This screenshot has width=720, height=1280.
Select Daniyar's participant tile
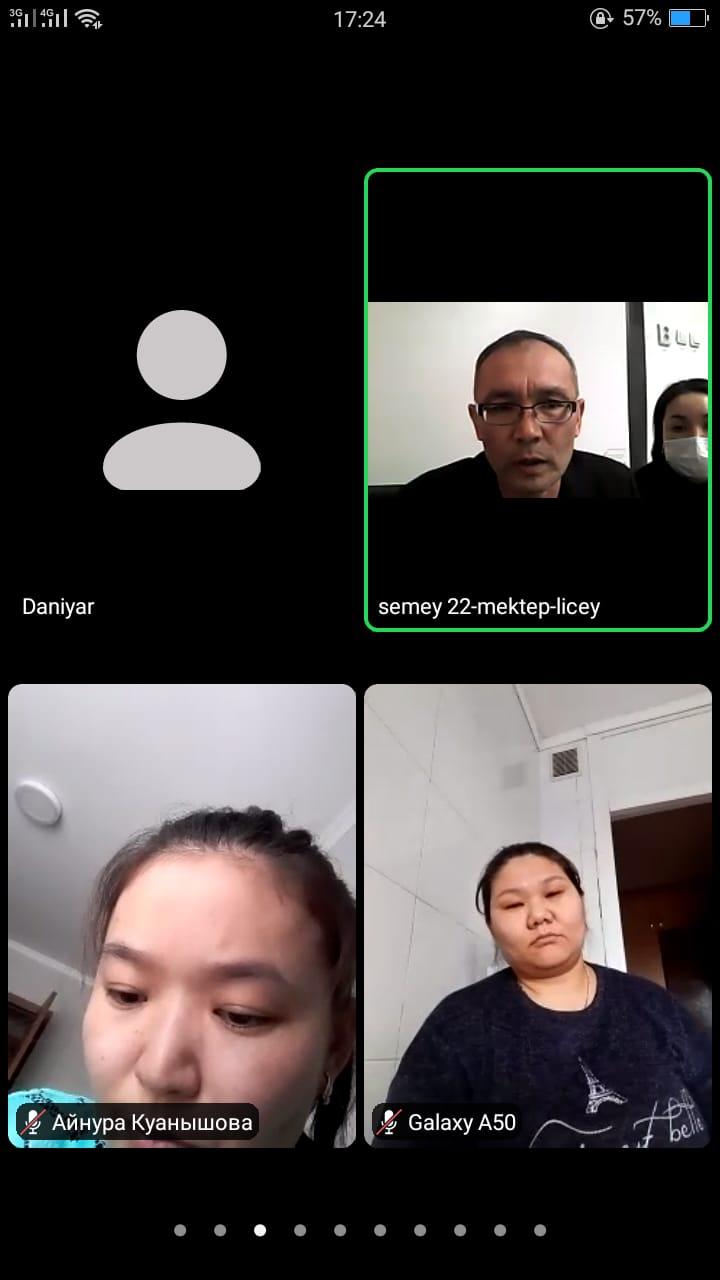[x=182, y=400]
